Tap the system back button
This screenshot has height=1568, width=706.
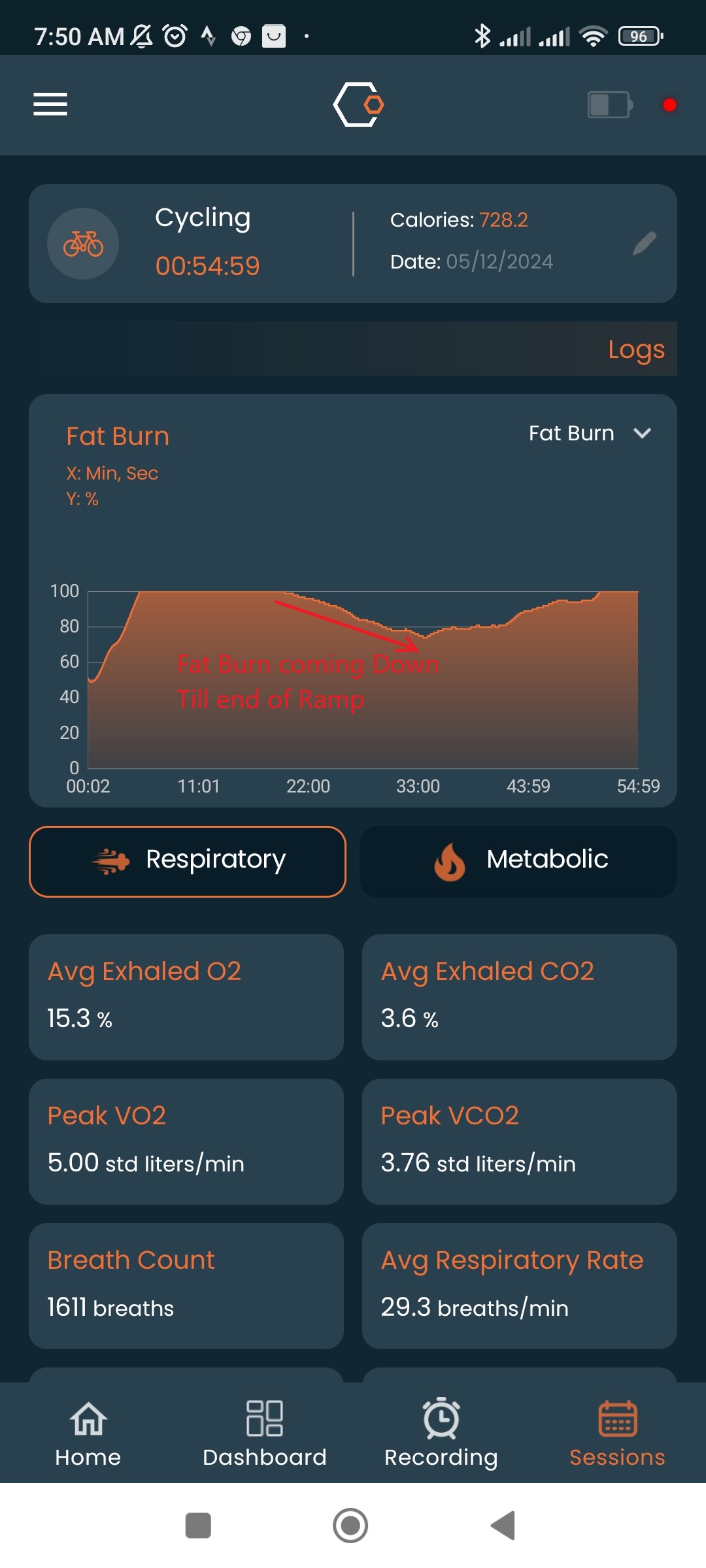[x=503, y=1526]
